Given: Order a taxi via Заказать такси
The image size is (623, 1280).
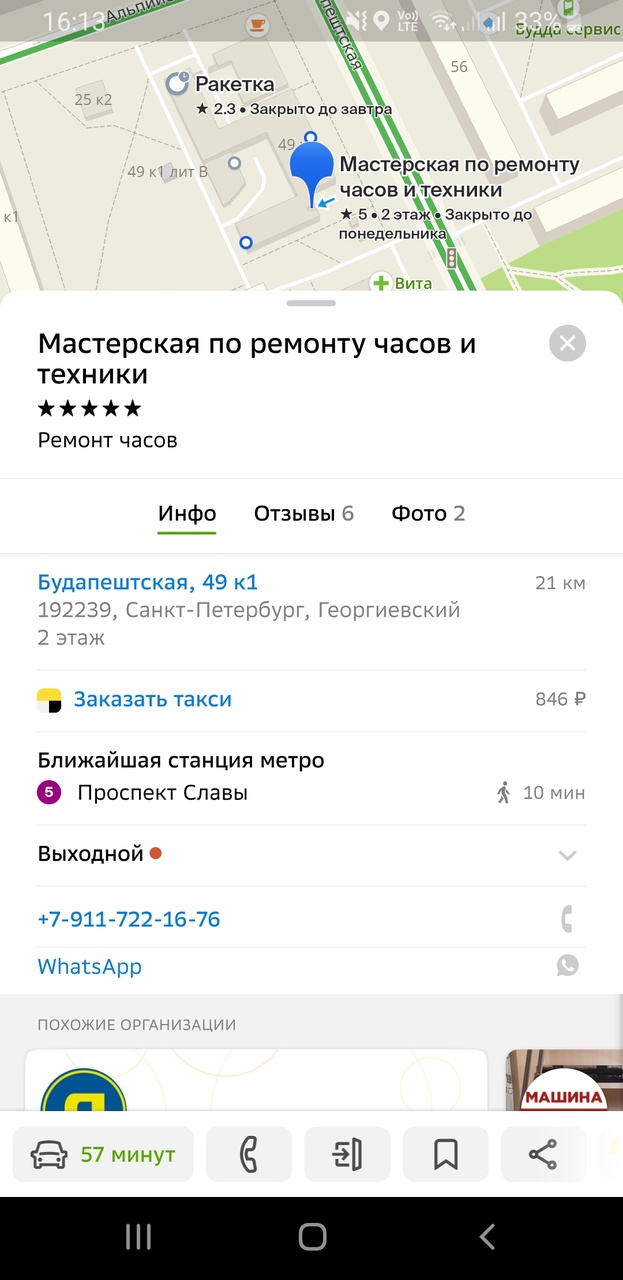Looking at the screenshot, I should [x=152, y=699].
